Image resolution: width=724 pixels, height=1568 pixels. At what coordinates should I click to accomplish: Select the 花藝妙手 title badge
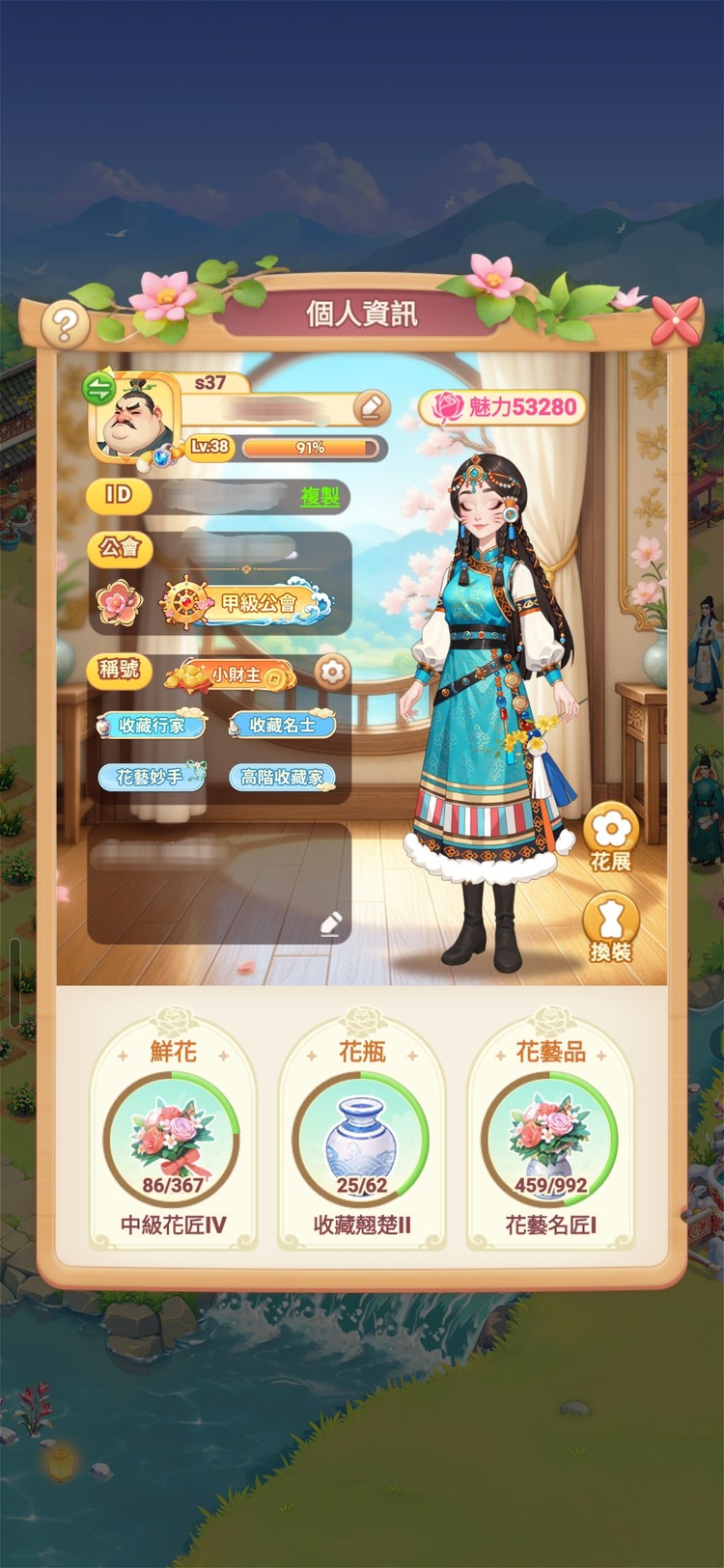click(151, 777)
